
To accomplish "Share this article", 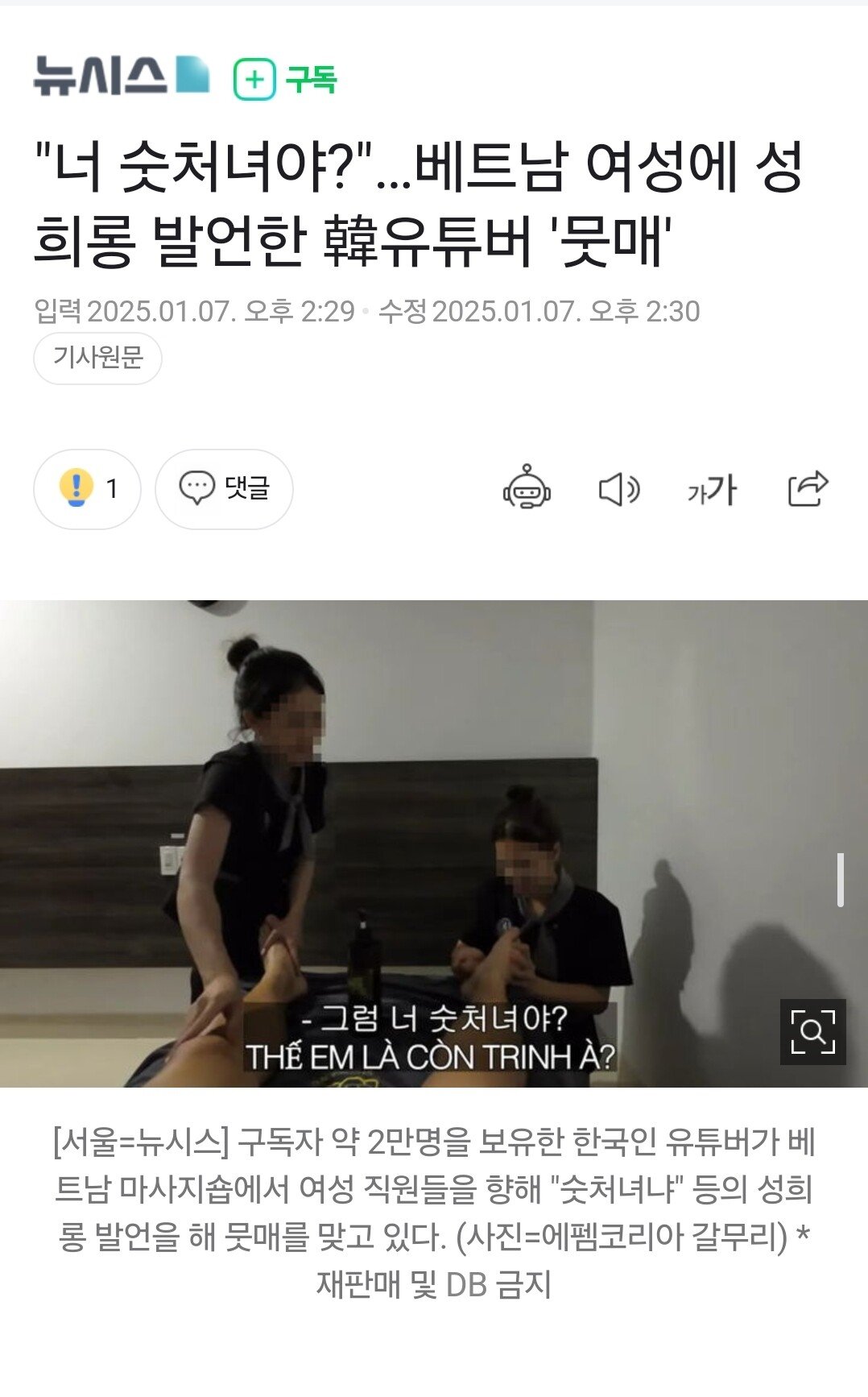I will (807, 488).
